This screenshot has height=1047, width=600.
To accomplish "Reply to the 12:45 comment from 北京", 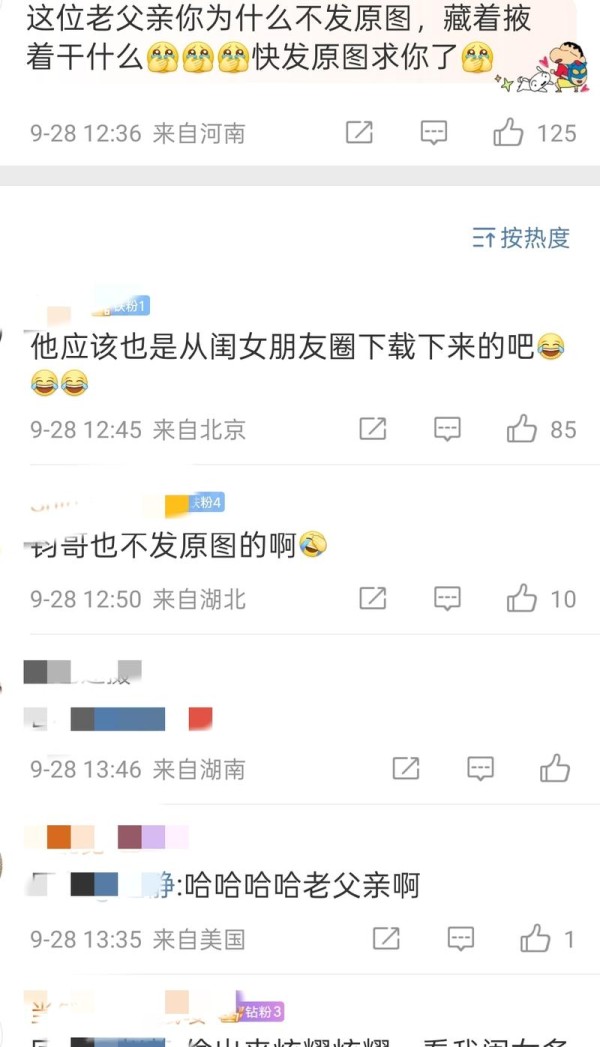I will coord(447,429).
